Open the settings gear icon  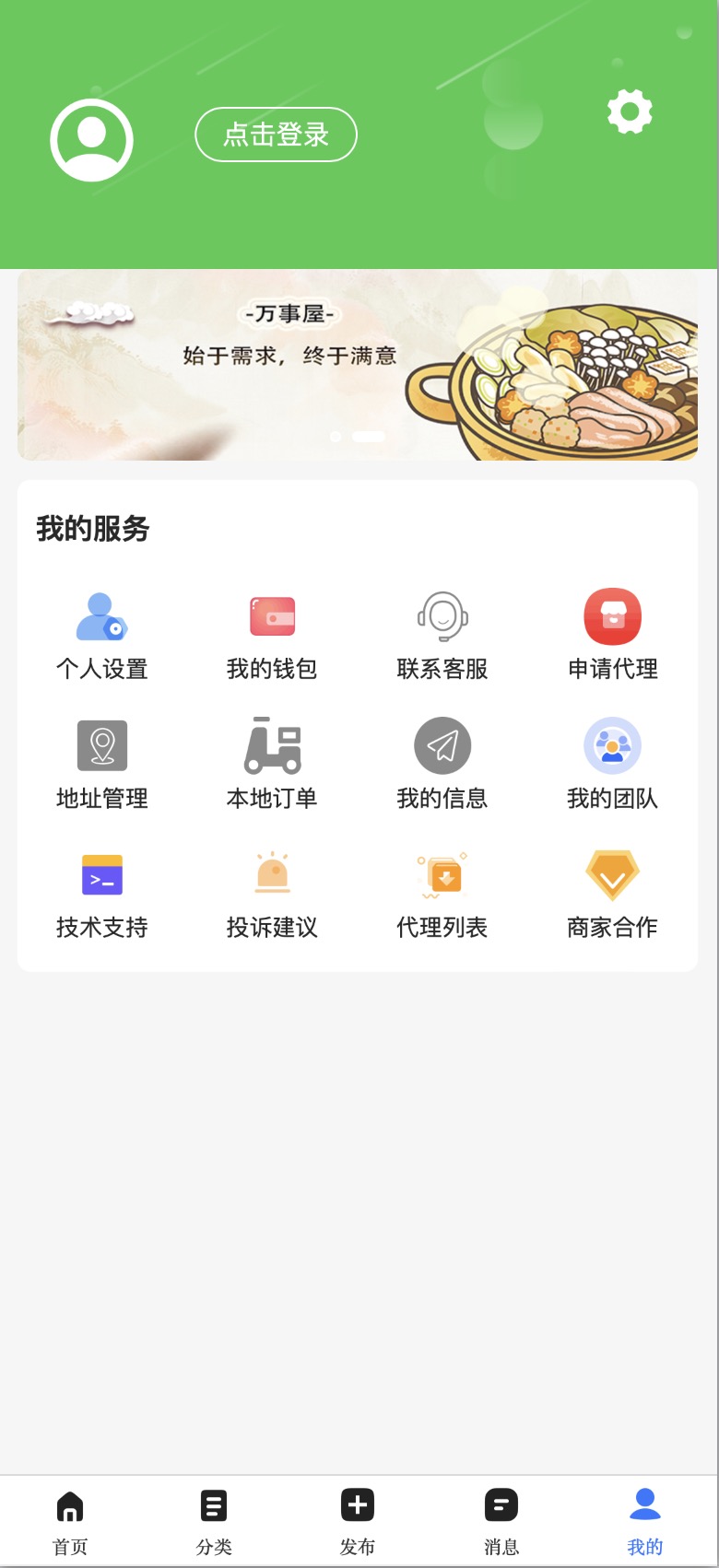click(x=629, y=111)
